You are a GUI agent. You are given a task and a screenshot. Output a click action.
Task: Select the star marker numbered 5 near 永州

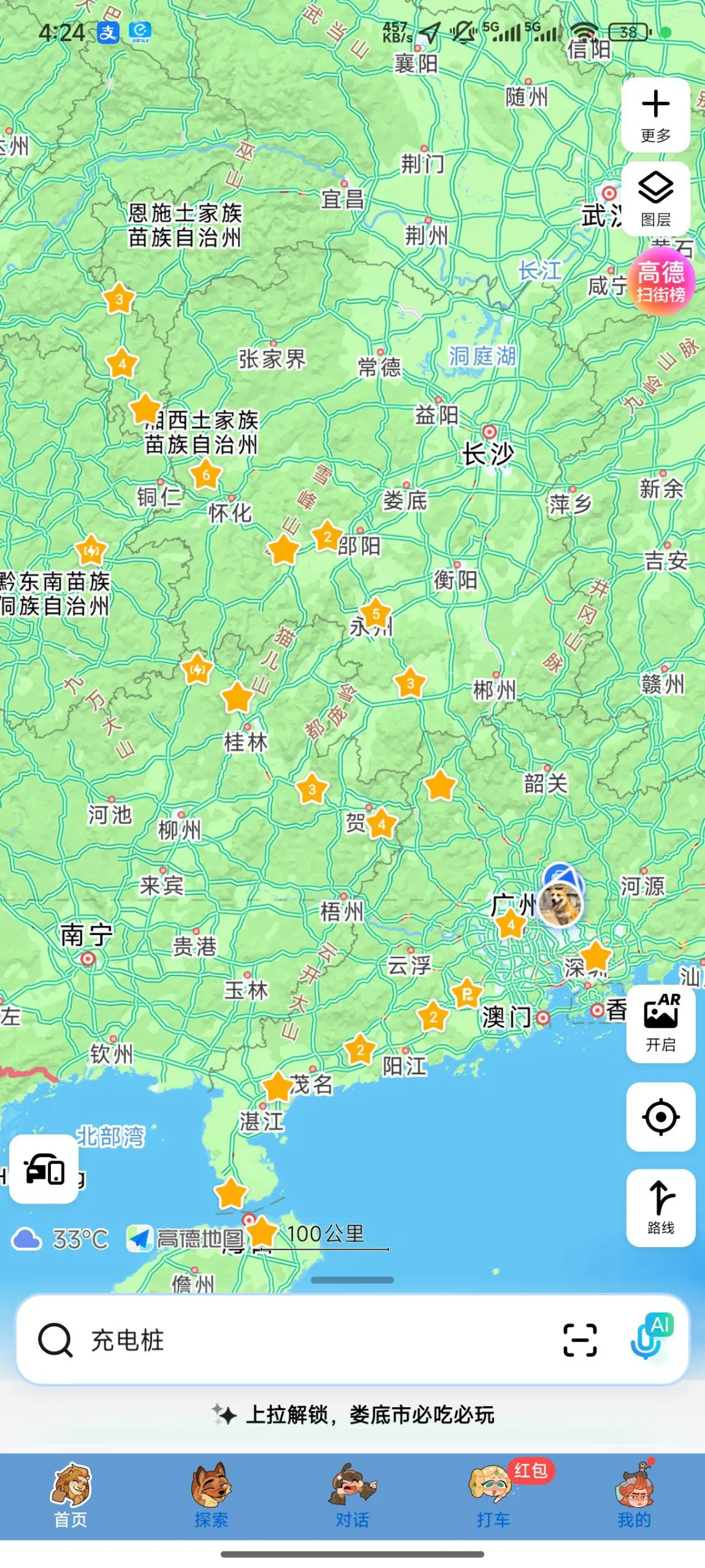[x=376, y=613]
